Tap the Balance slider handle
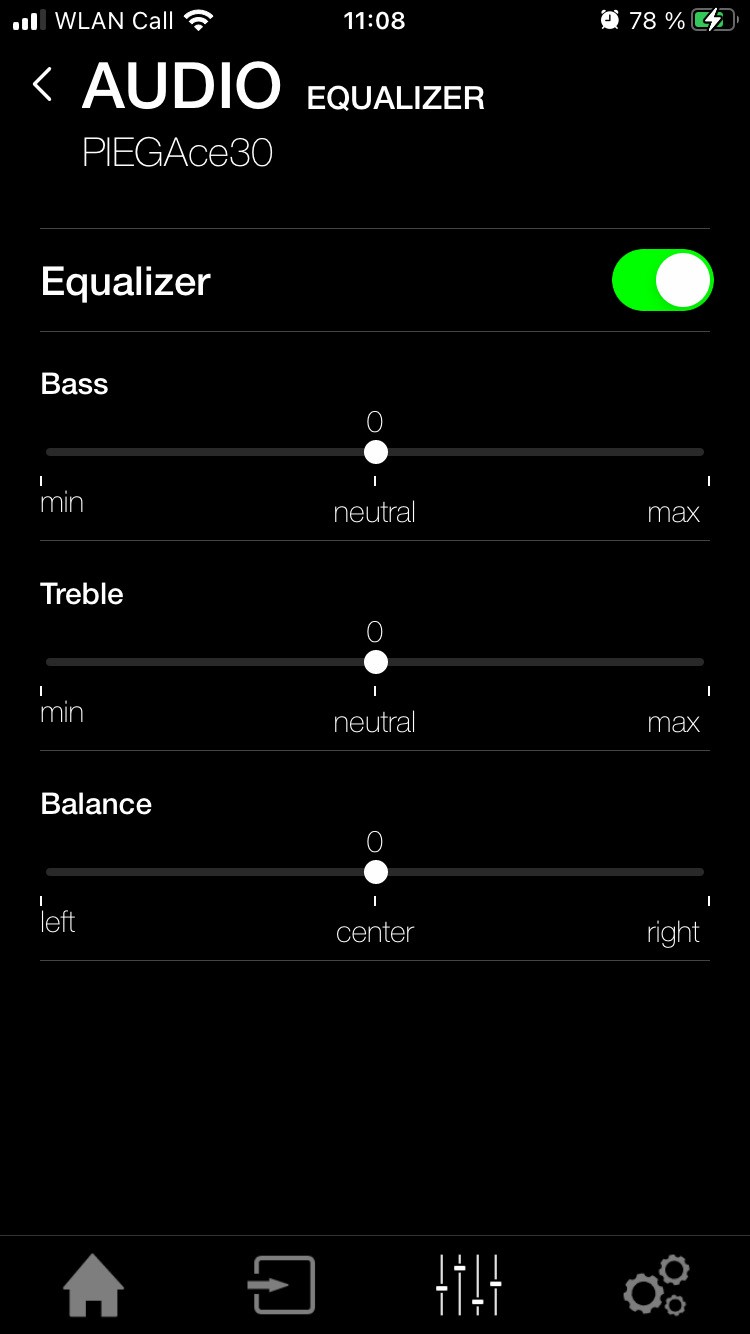Screen dimensions: 750x1334 (x=375, y=872)
